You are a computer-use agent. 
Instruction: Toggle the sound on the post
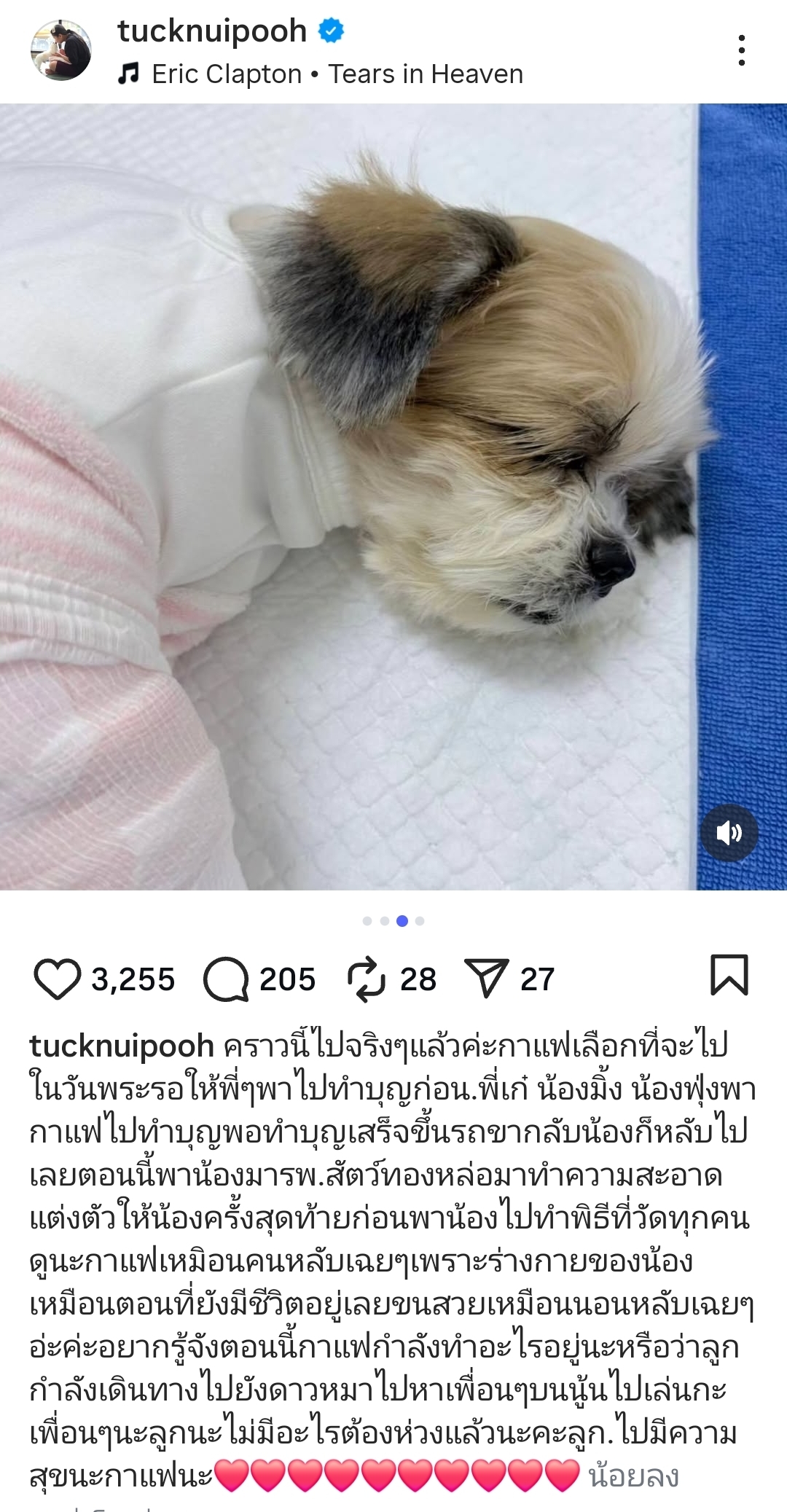click(729, 833)
